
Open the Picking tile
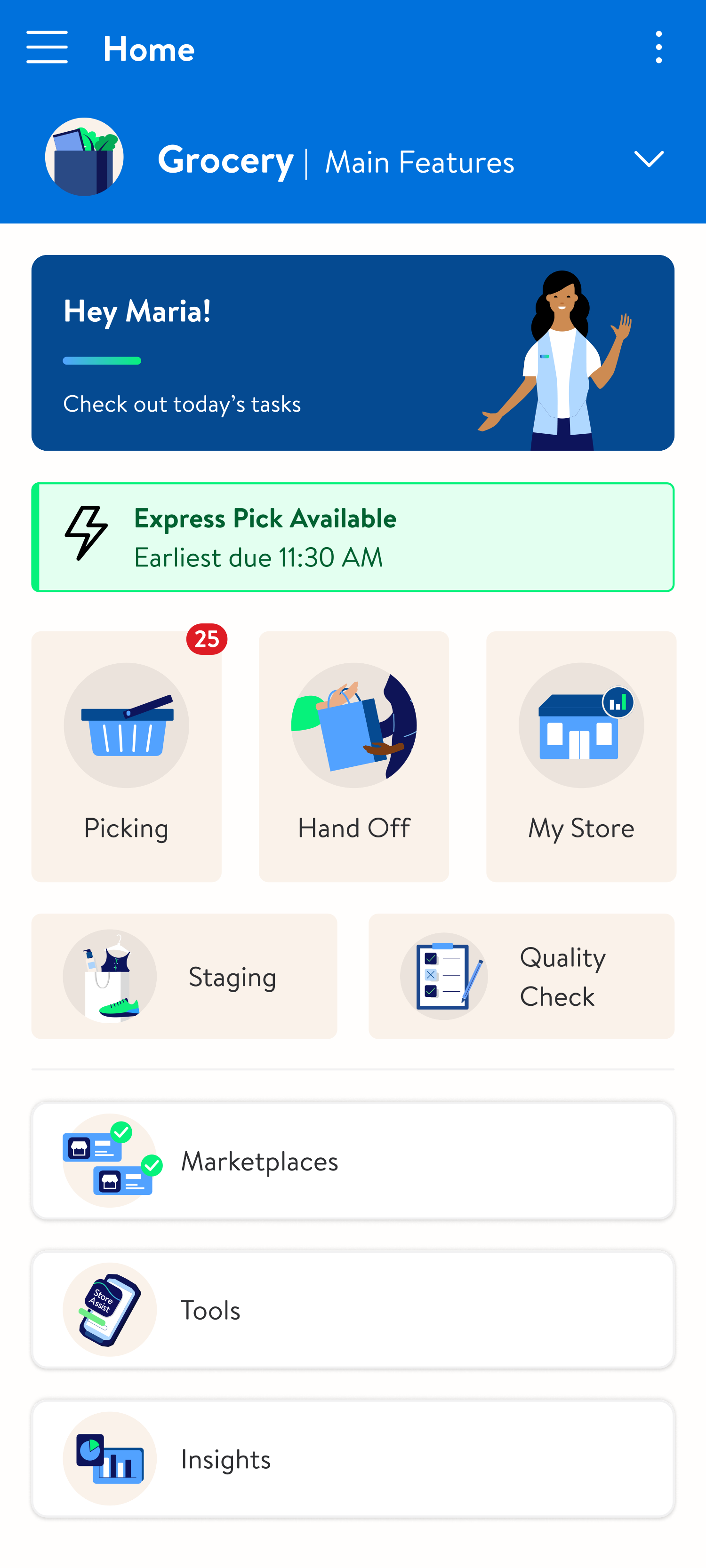click(127, 756)
